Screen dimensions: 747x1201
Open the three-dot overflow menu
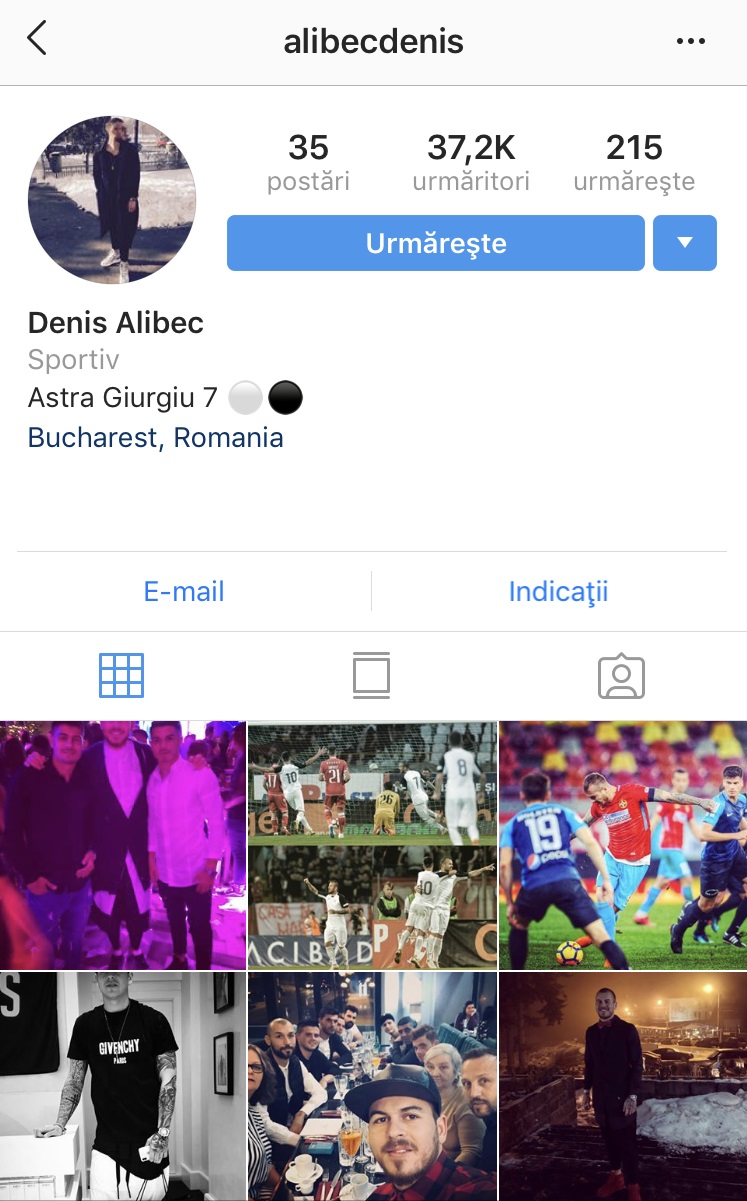(691, 41)
